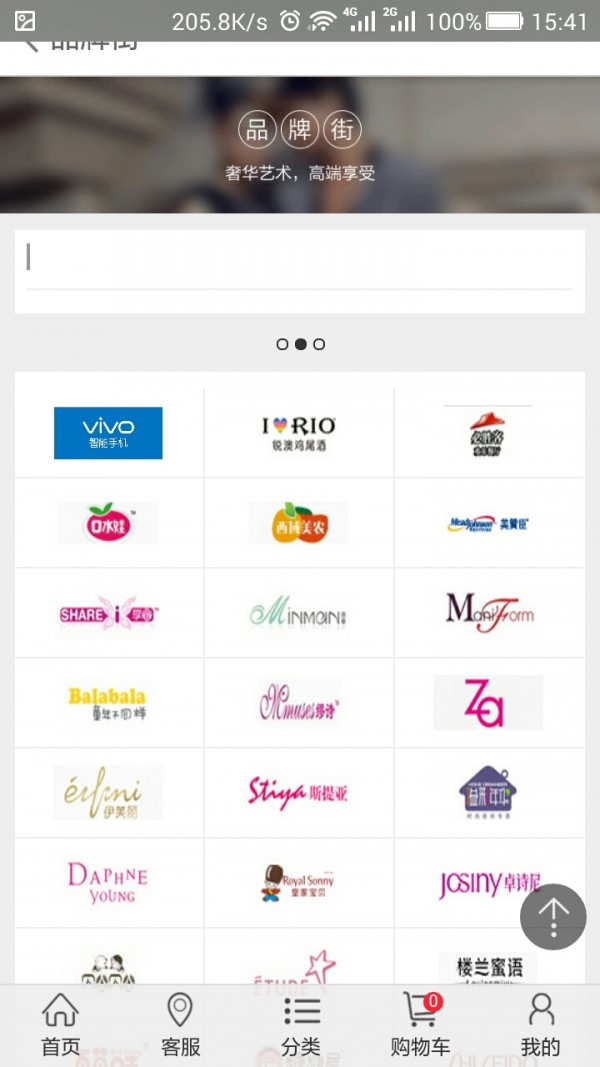This screenshot has width=600, height=1067.
Task: Open the 购物车 shopping cart tab
Action: pos(420,1025)
